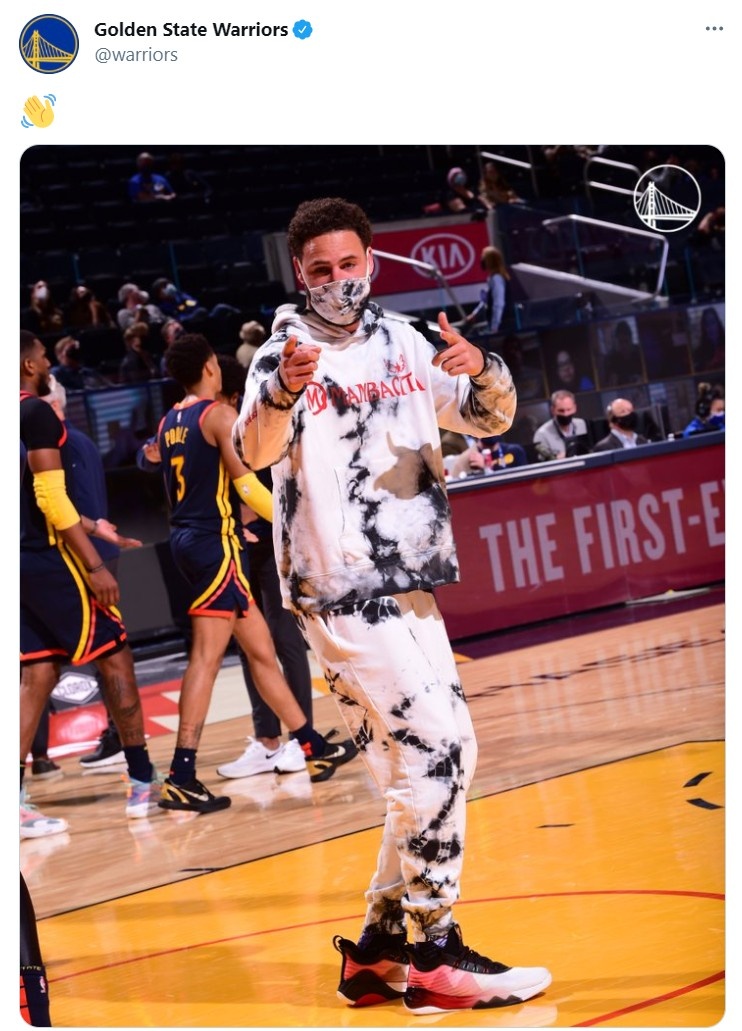This screenshot has height=1031, width=742.
Task: Open the Golden State Warriors account name
Action: point(190,30)
